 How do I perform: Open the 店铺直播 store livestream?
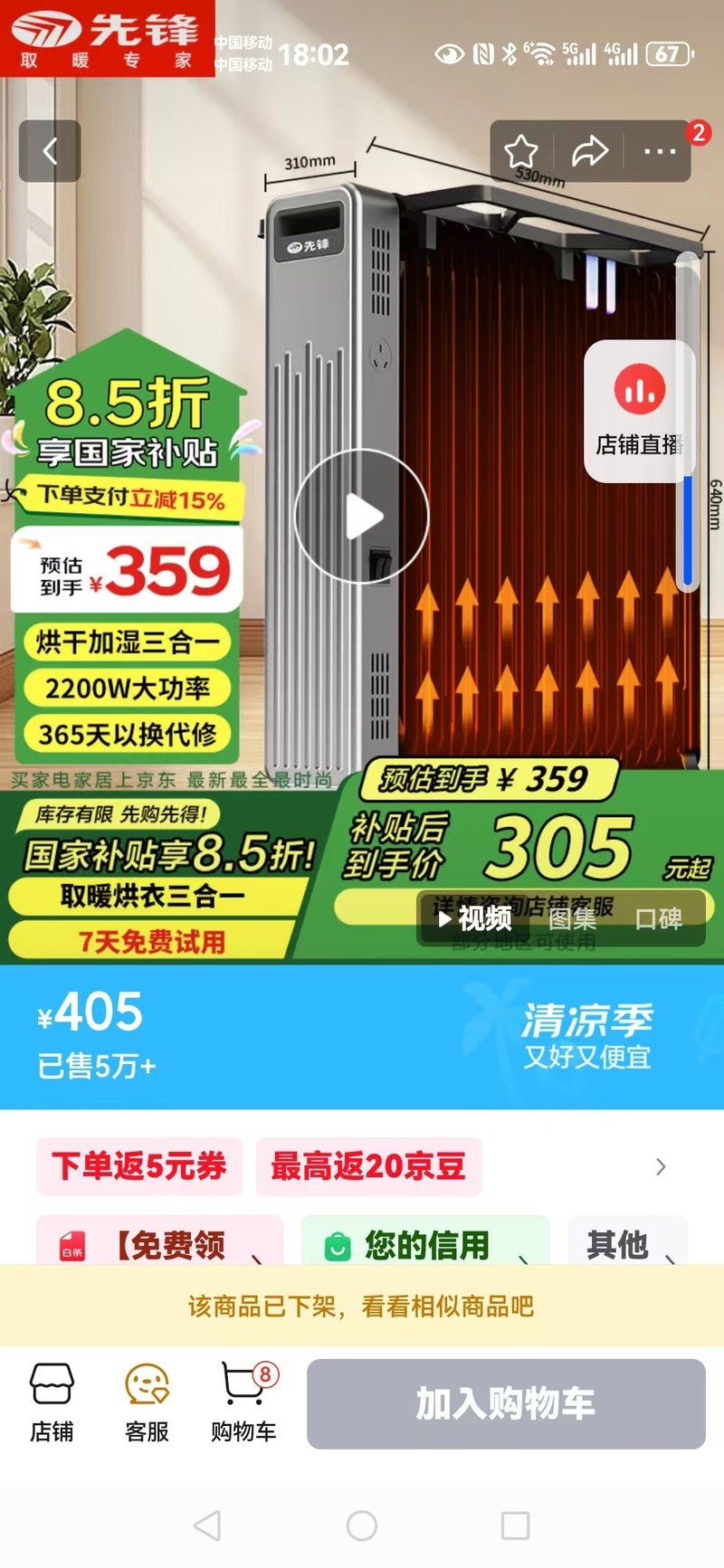[639, 412]
